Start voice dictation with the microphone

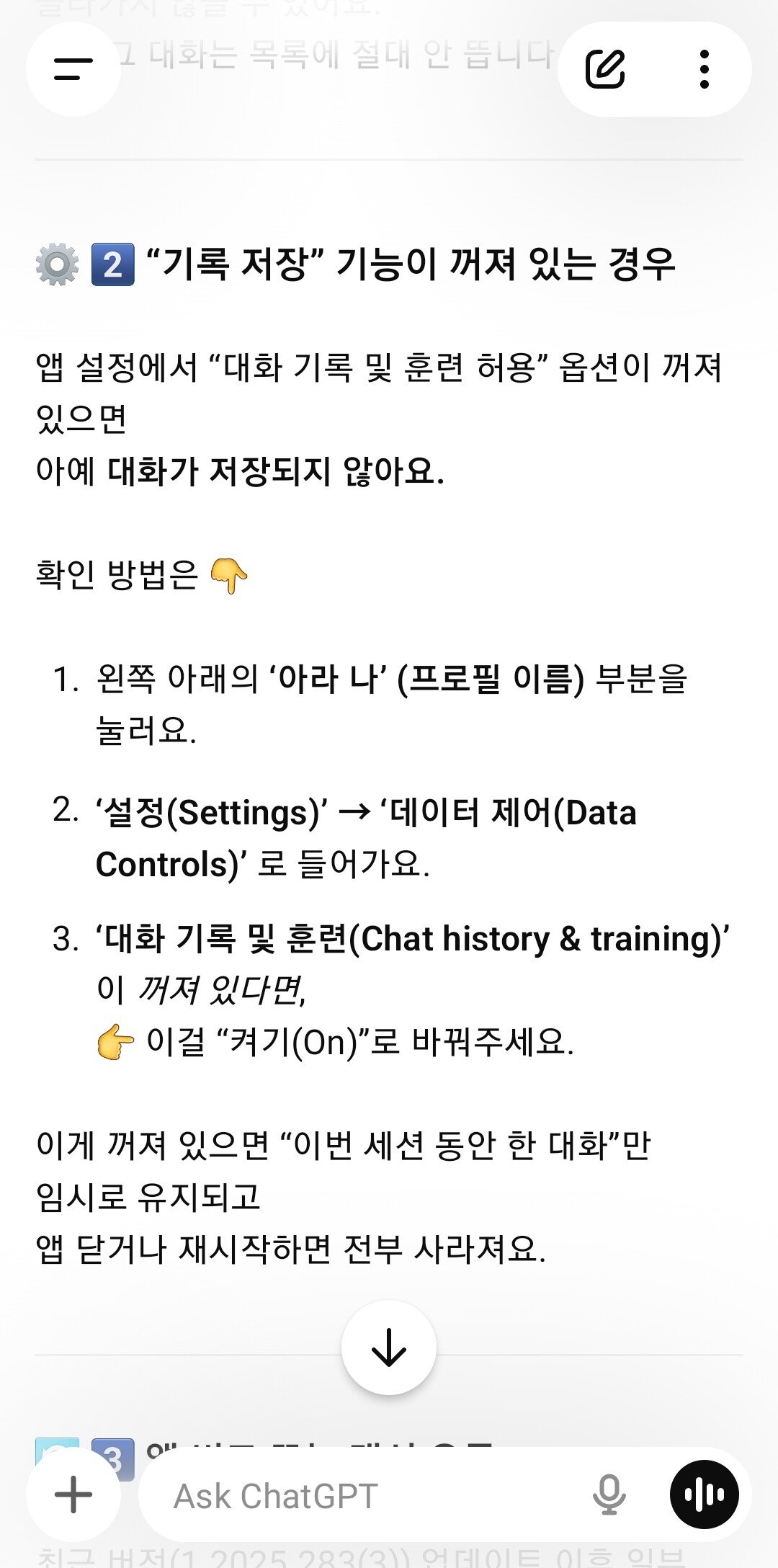tap(609, 1494)
